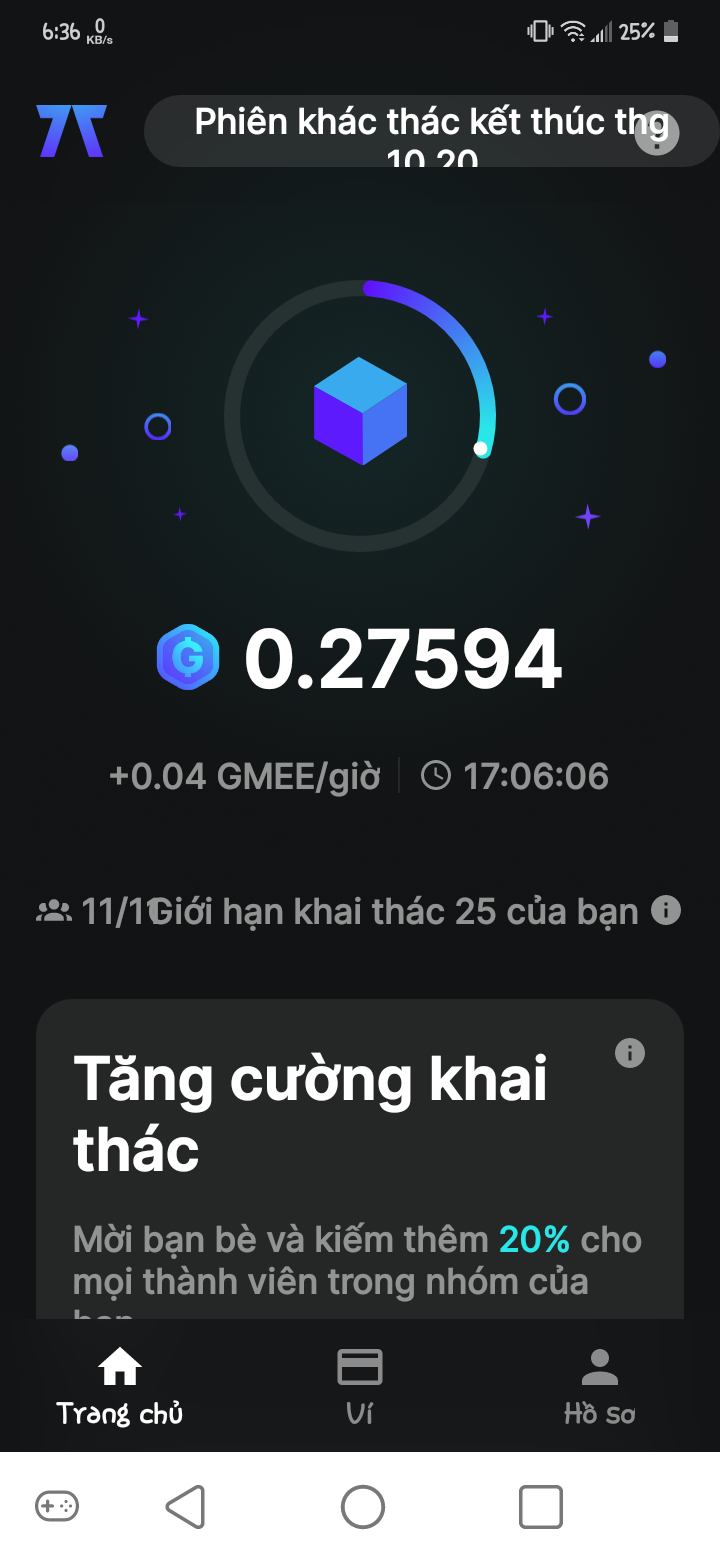
Task: Switch to the Hồ sơ tab
Action: click(599, 1385)
